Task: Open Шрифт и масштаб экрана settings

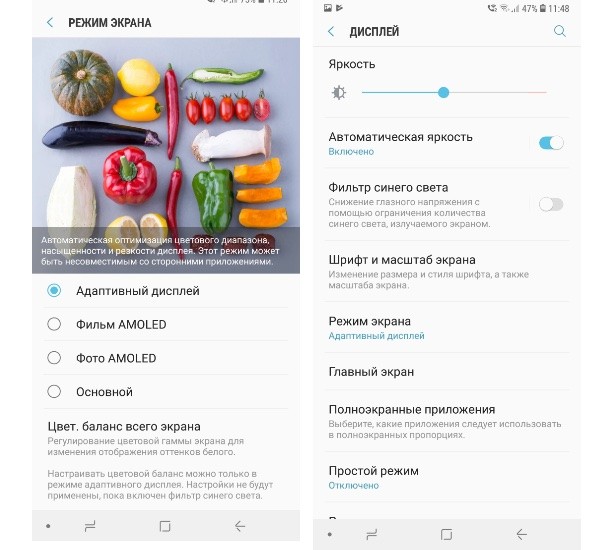Action: (430, 271)
